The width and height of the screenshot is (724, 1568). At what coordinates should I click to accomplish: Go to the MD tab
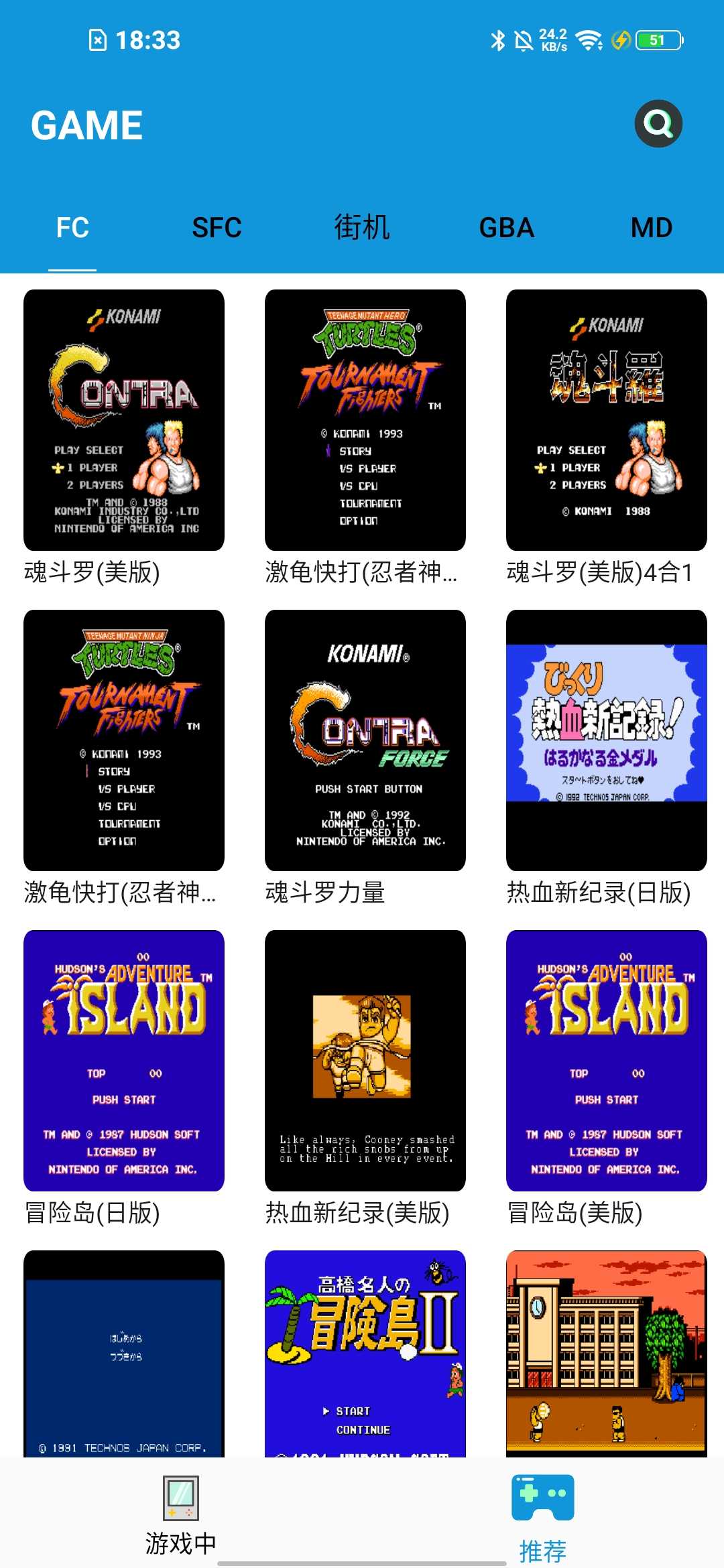[x=651, y=228]
